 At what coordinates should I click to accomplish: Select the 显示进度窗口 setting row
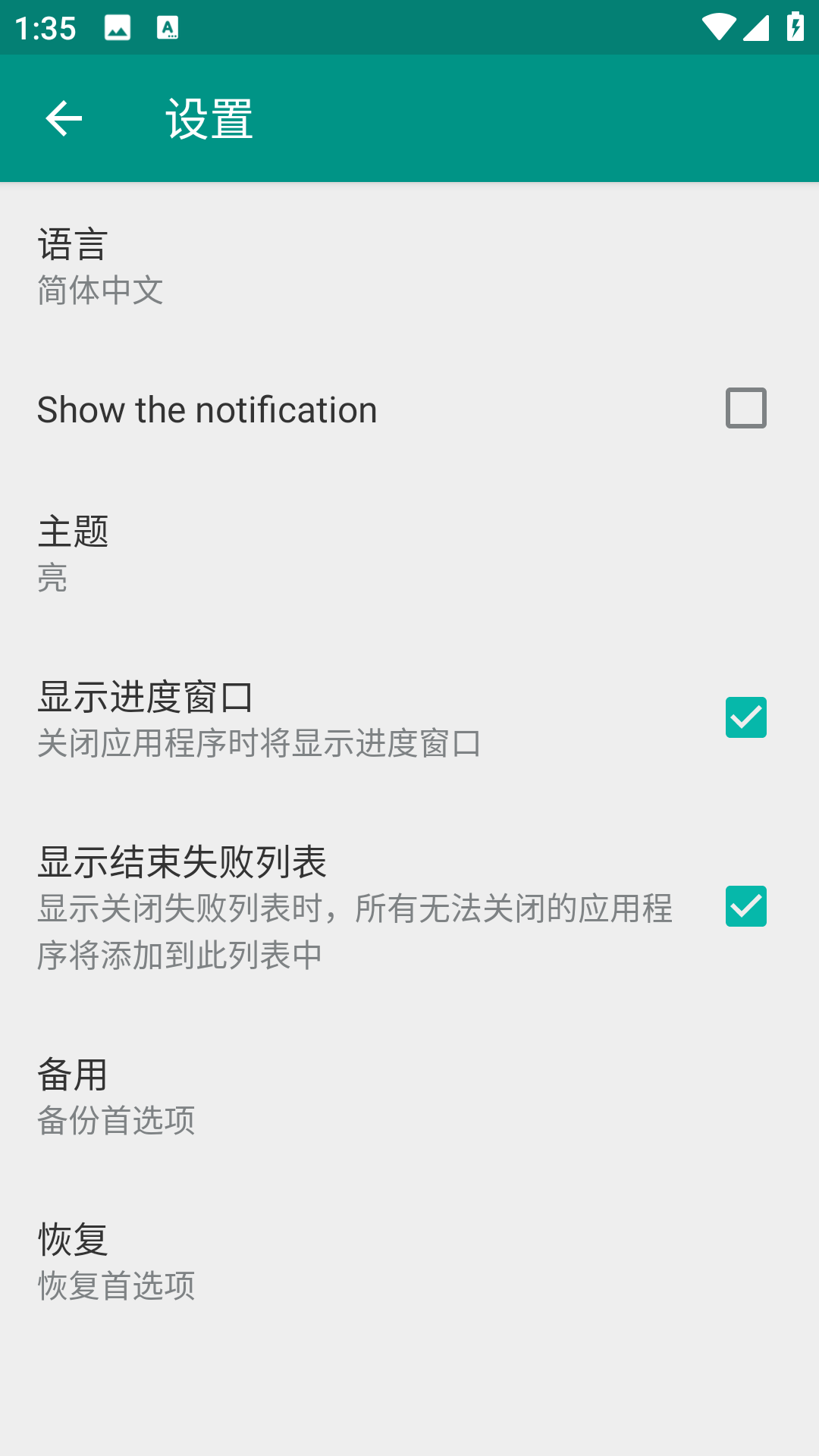tap(303, 717)
